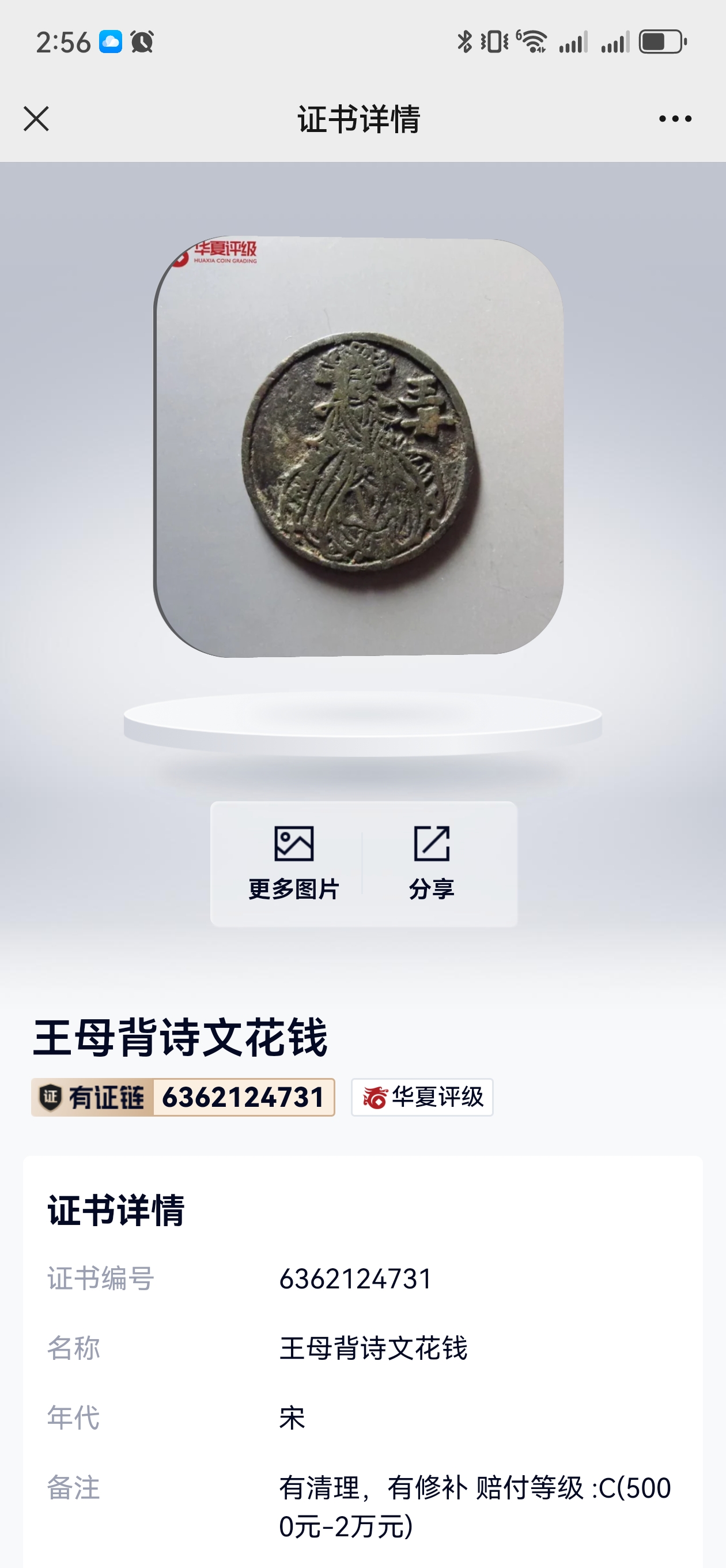Open the coin photo thumbnail

358,447
